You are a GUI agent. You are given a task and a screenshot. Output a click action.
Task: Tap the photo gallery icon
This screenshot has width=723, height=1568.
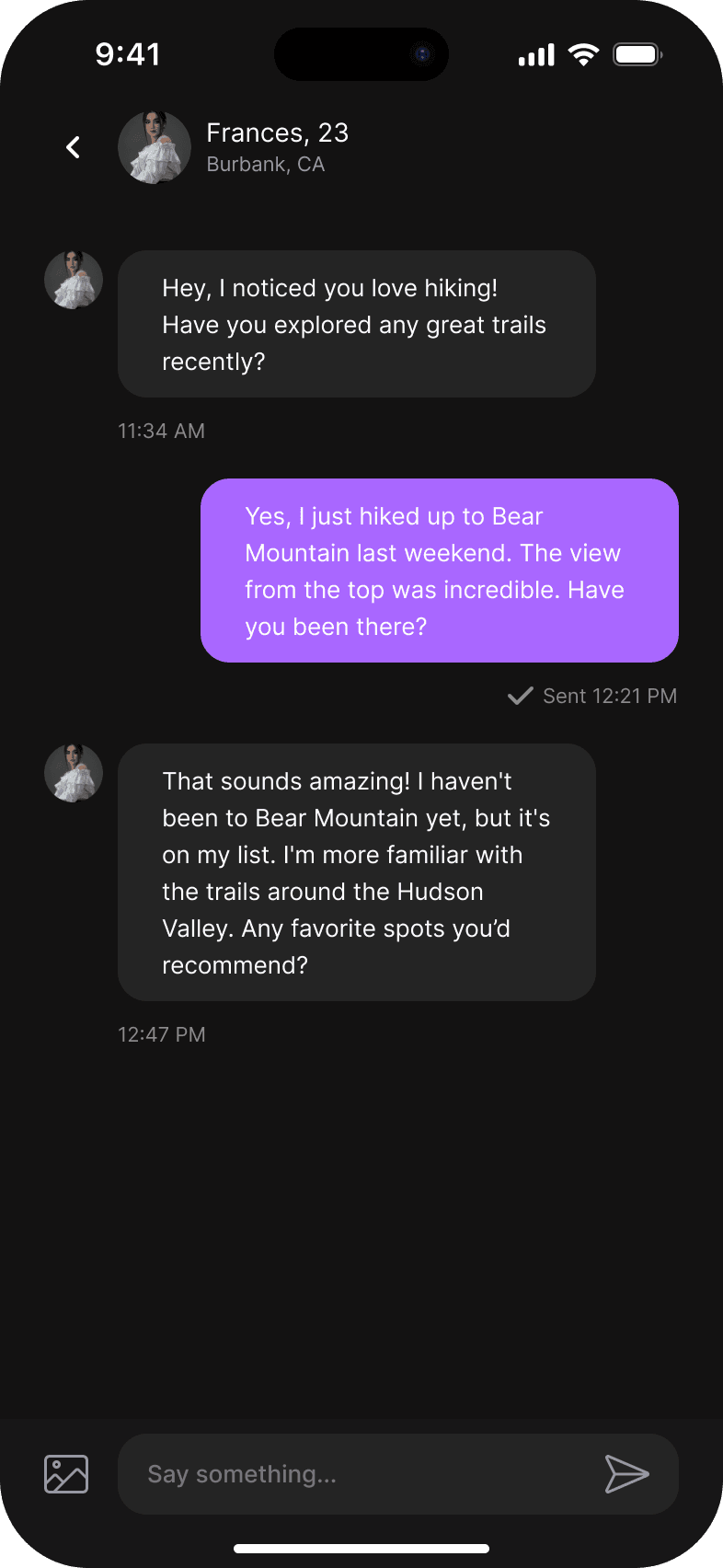(65, 1473)
